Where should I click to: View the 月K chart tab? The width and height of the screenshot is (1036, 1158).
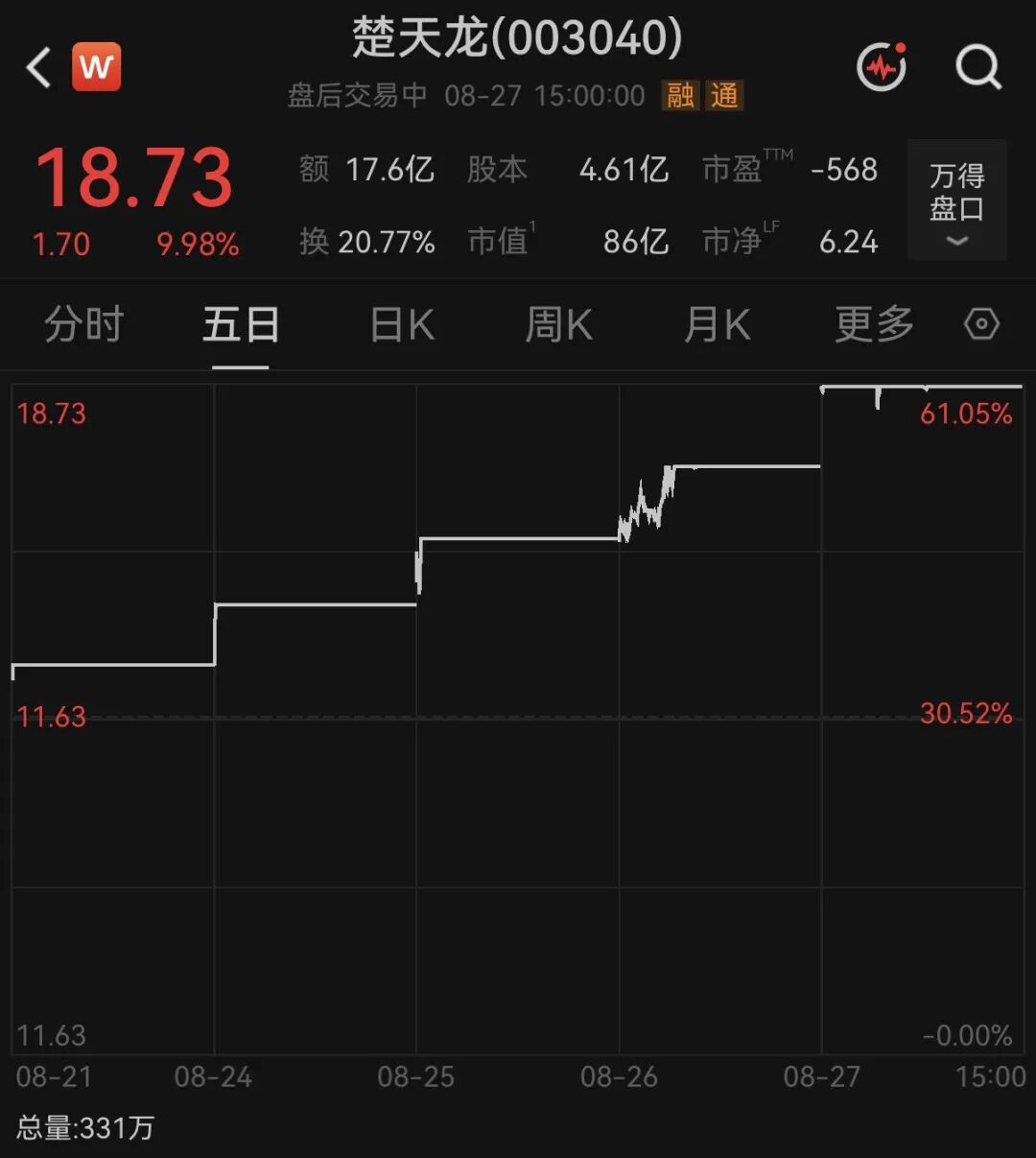click(x=718, y=325)
